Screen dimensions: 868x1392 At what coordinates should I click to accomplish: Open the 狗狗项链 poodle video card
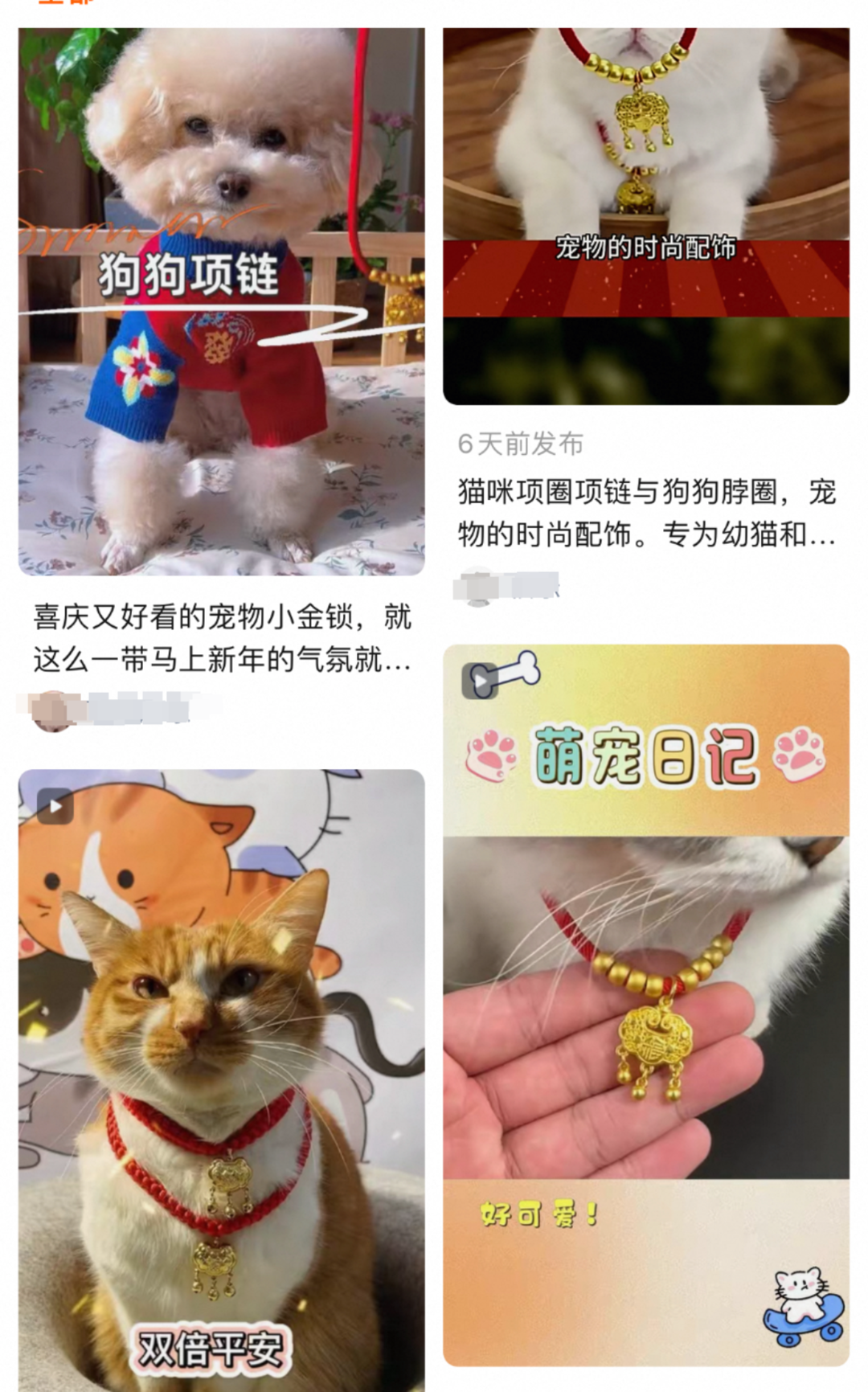coord(221,301)
